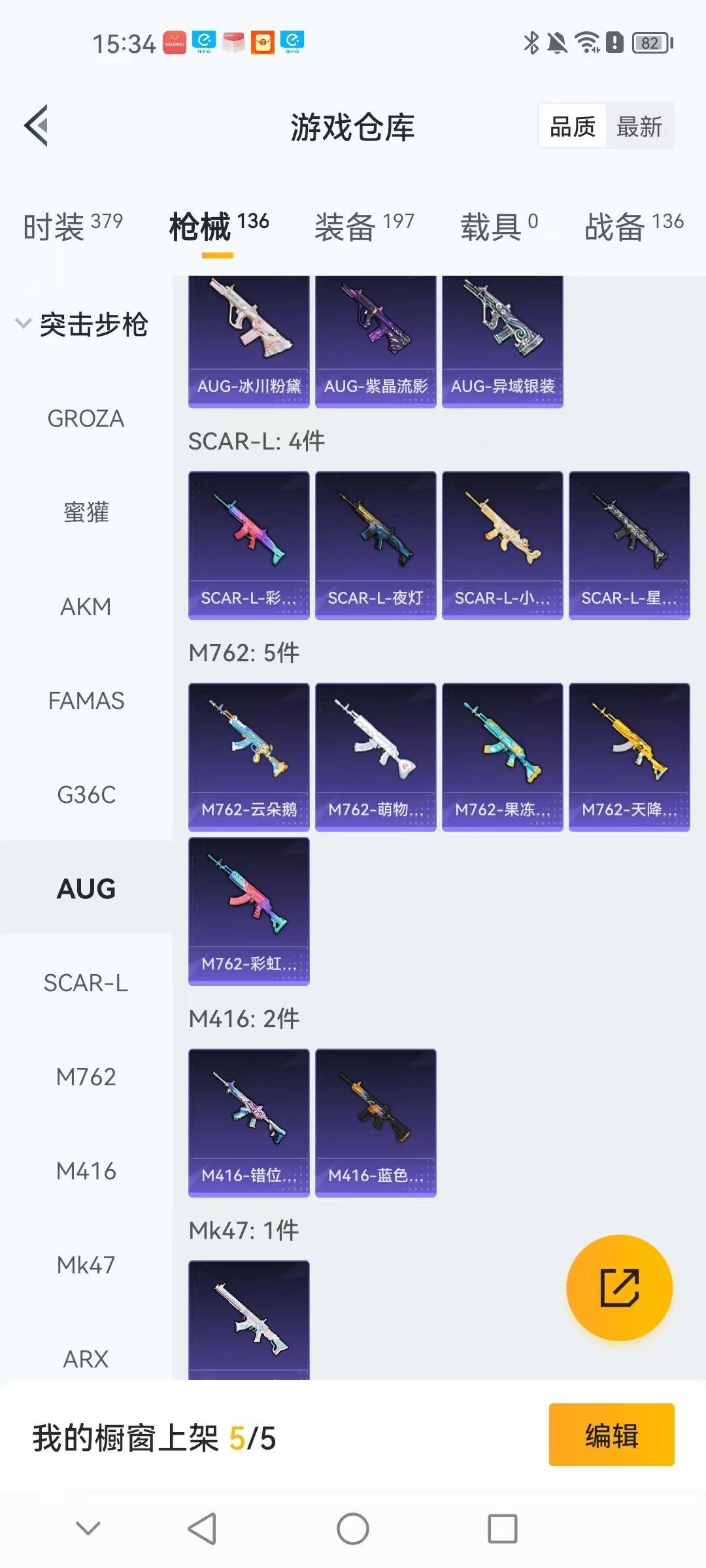The image size is (706, 1568).
Task: Sort the warehouse by 品质
Action: coord(573,127)
